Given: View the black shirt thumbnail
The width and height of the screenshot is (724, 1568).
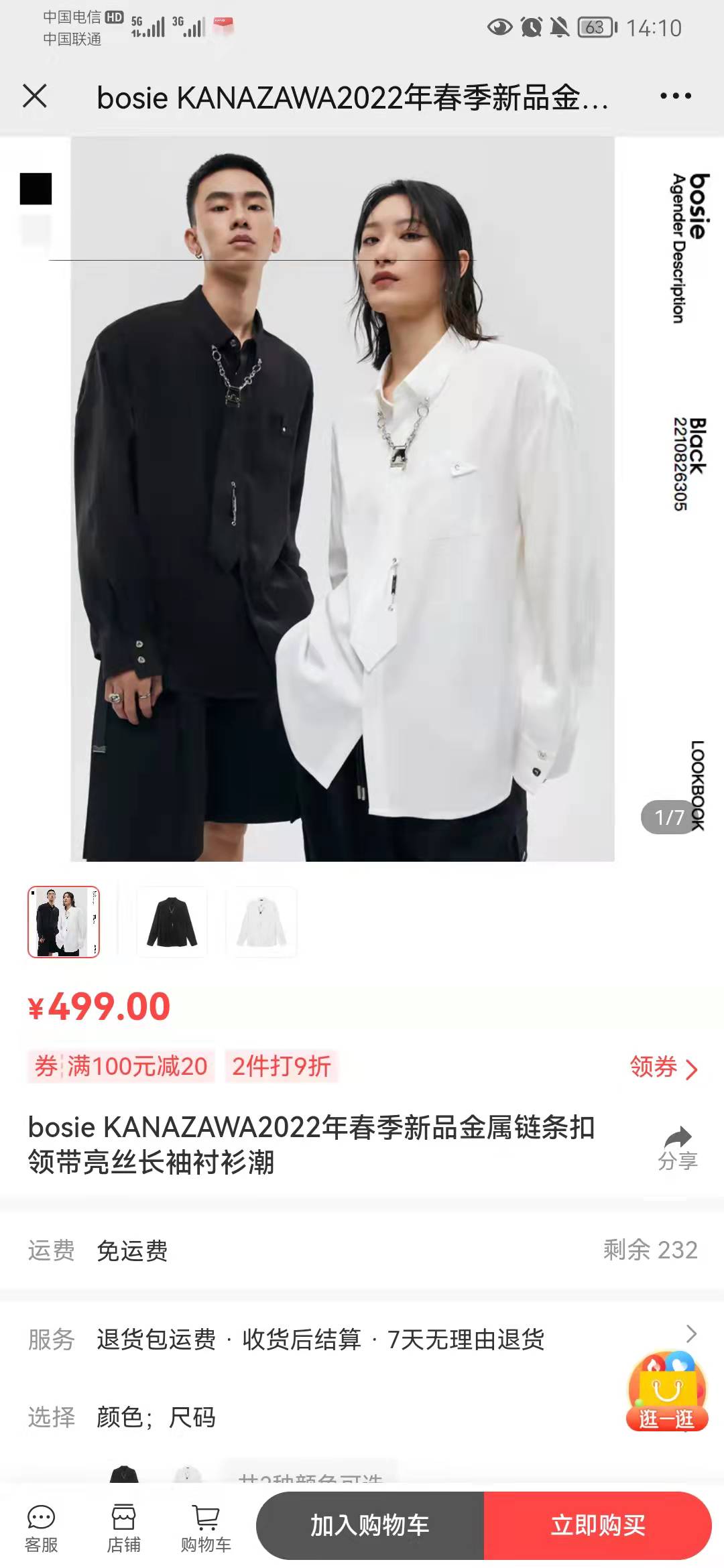Looking at the screenshot, I should [x=172, y=922].
